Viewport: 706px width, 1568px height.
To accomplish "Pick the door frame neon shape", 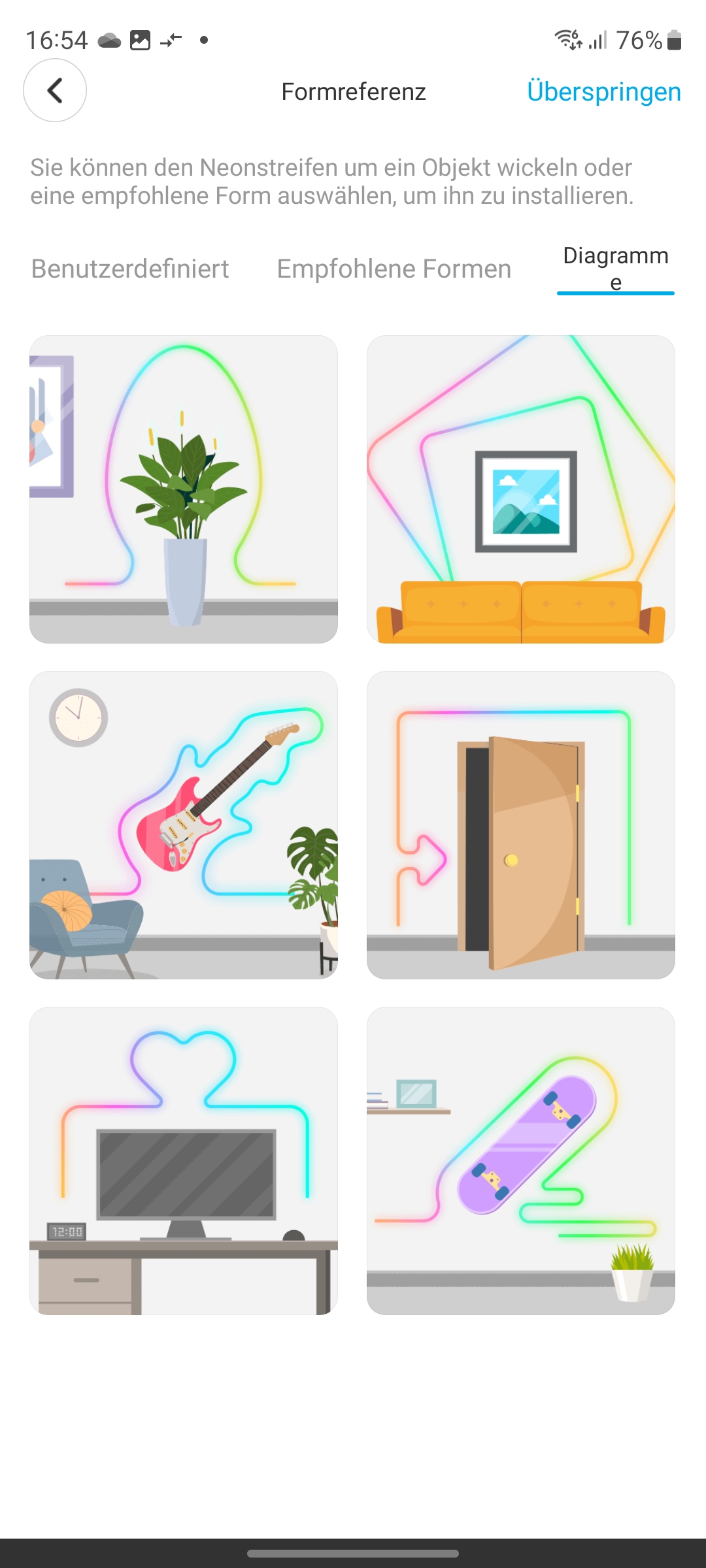I will (x=520, y=825).
